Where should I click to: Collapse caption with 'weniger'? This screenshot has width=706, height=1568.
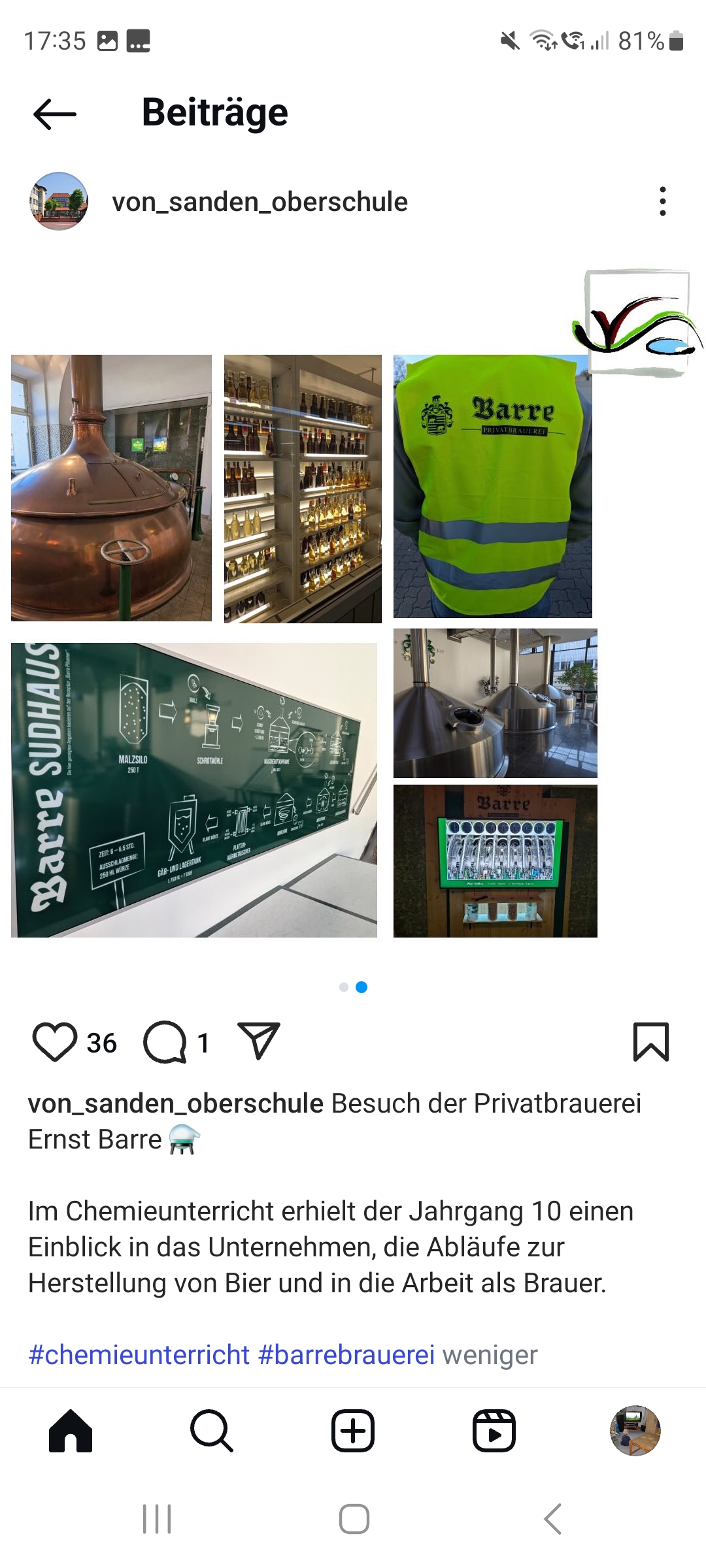(490, 1355)
